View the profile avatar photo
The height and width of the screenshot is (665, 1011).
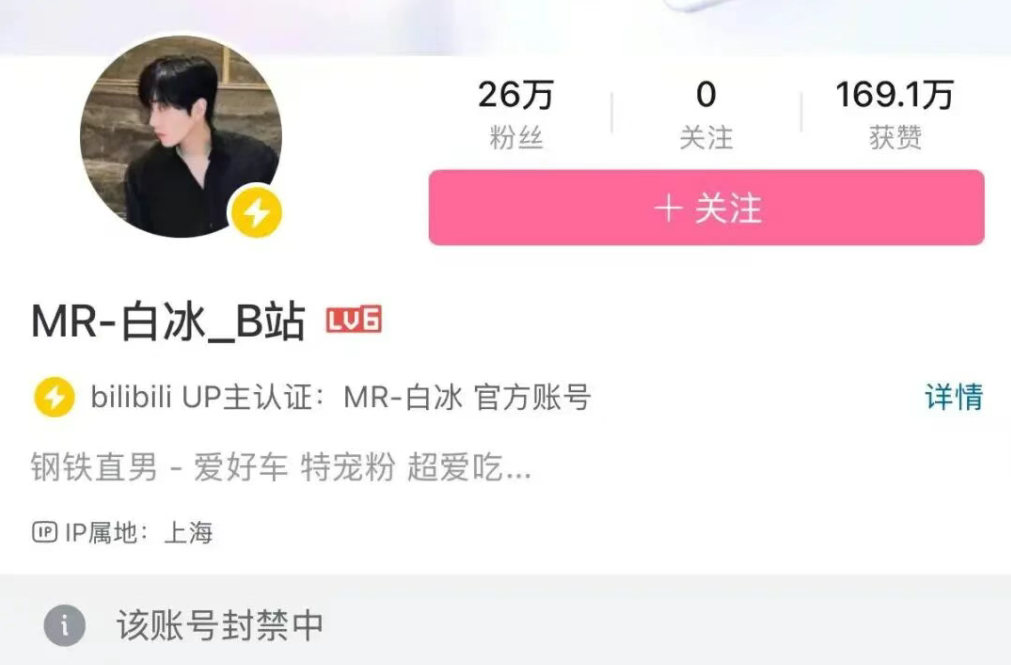click(x=180, y=137)
